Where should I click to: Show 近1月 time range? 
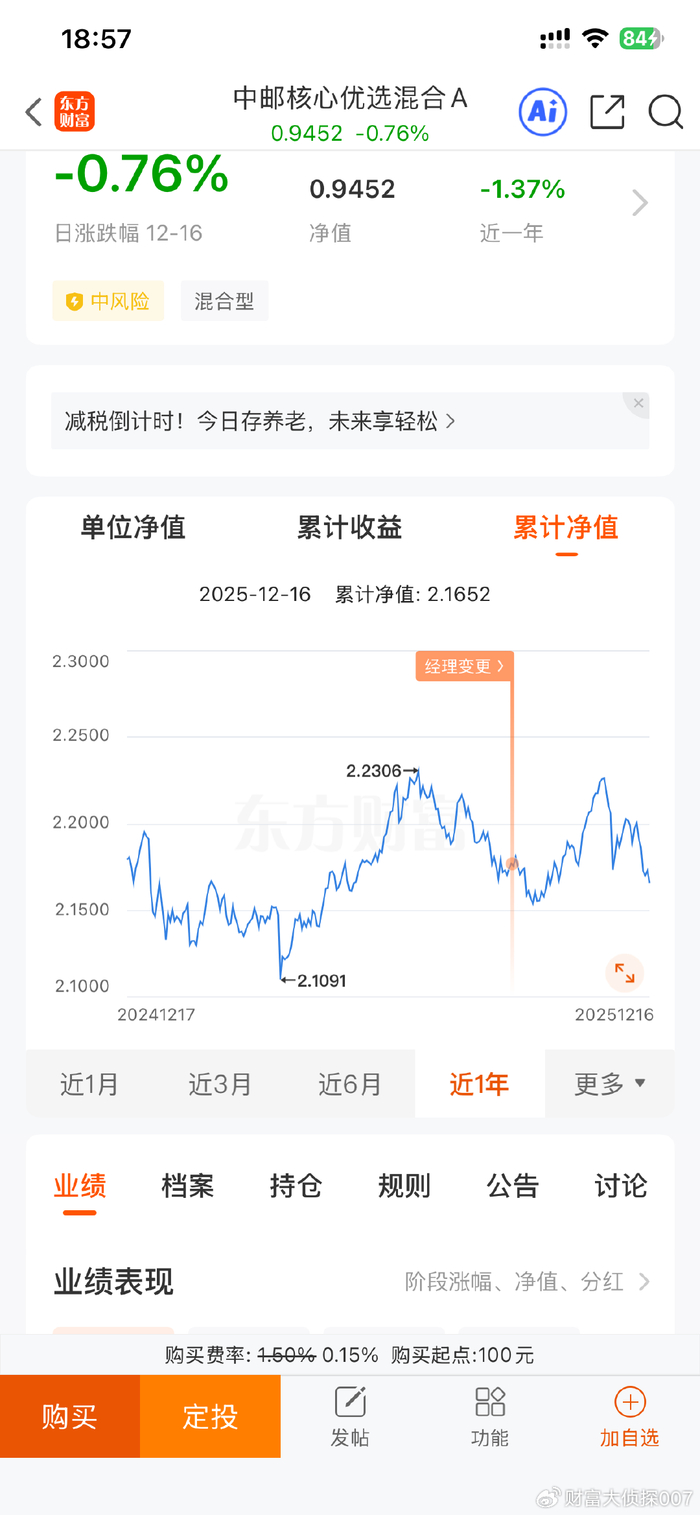[x=89, y=1084]
